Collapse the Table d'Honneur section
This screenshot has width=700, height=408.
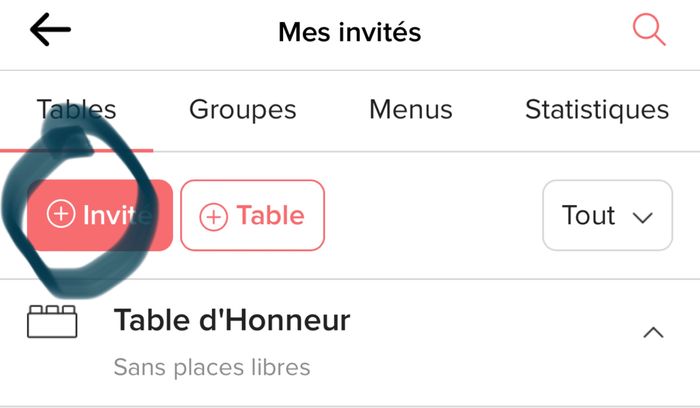(653, 332)
